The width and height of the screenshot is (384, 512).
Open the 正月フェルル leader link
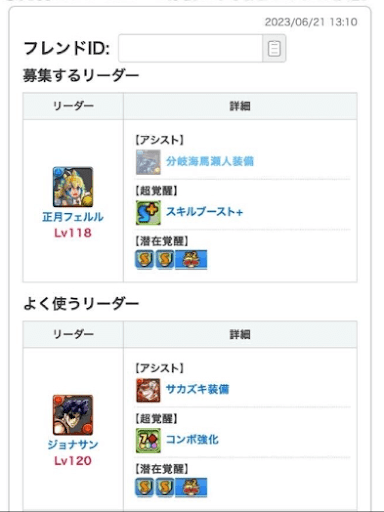pyautogui.click(x=73, y=217)
